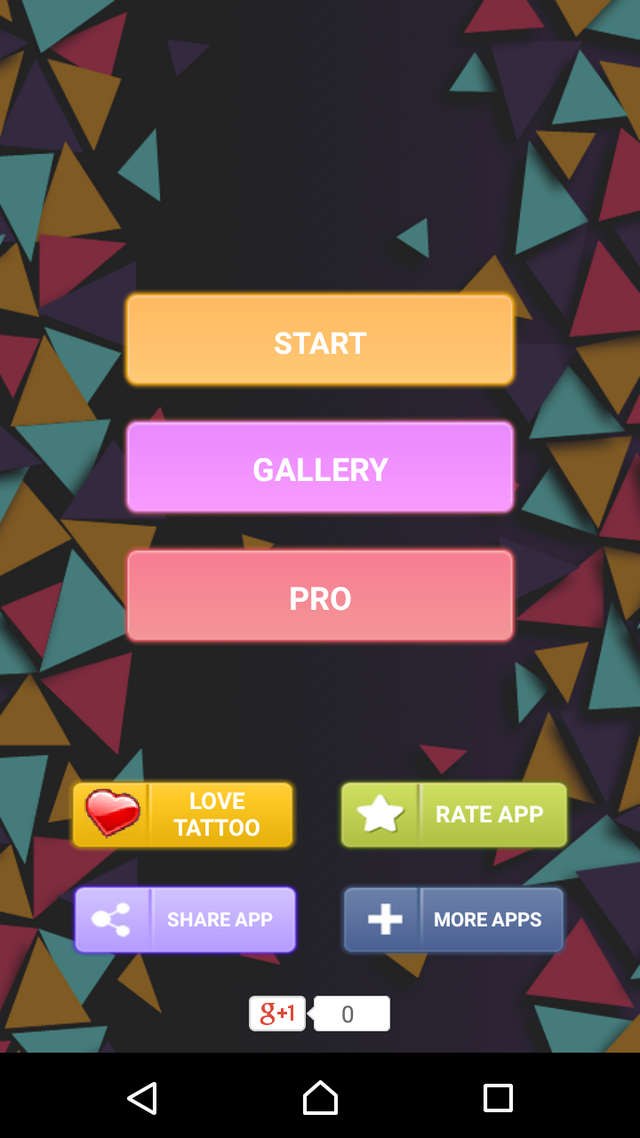Tap the Google +1 button
Screen dimensions: 640x1138
point(277,1013)
